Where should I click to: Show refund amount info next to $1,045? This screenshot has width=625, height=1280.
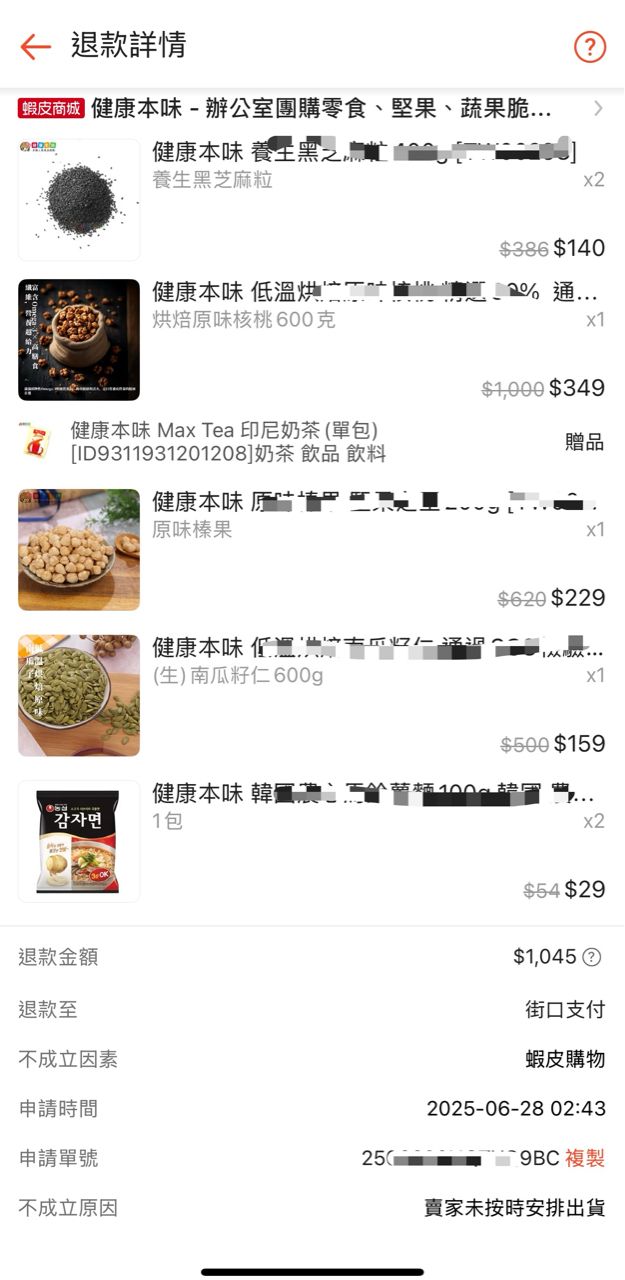(592, 957)
